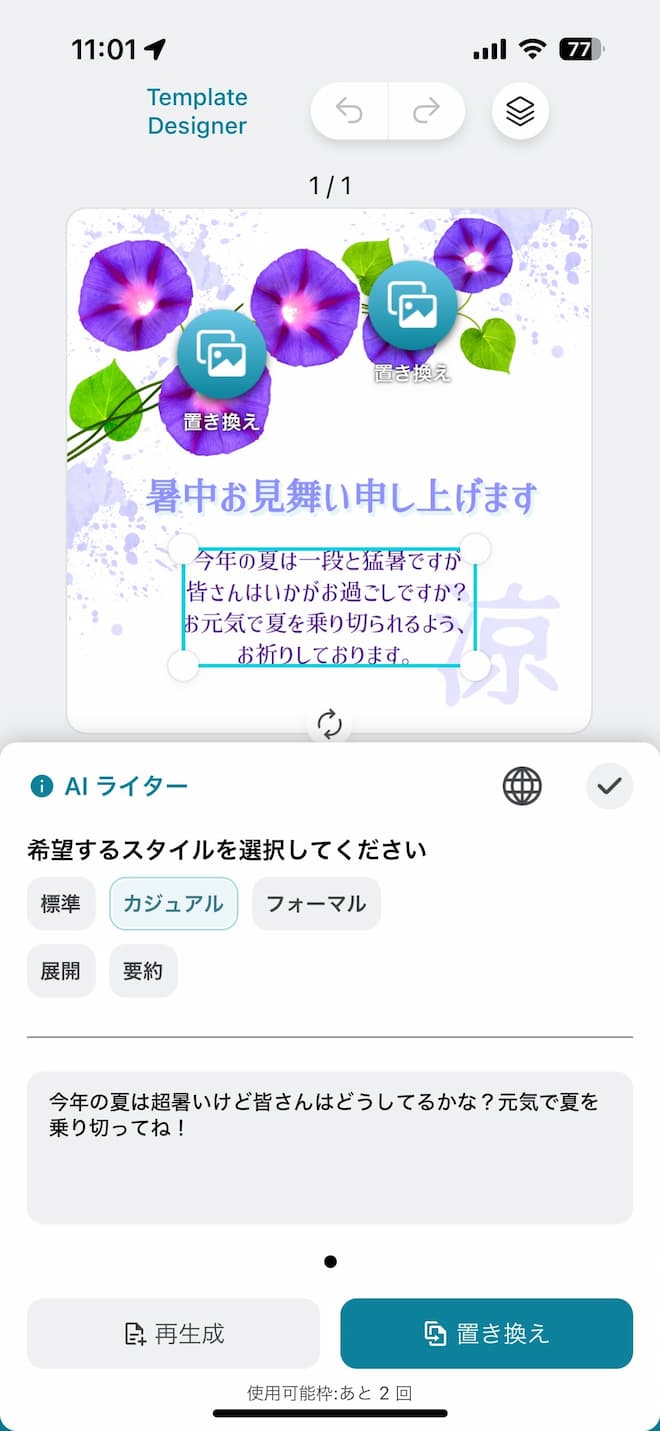Choose the 標準 style chip

click(x=61, y=904)
